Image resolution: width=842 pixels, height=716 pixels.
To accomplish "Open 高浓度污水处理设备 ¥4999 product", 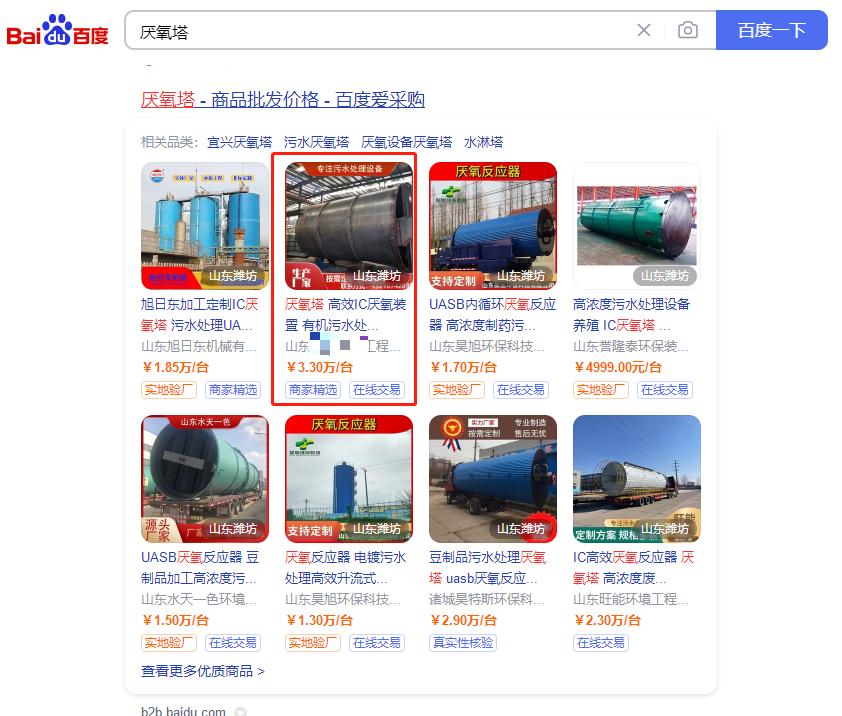I will [636, 226].
